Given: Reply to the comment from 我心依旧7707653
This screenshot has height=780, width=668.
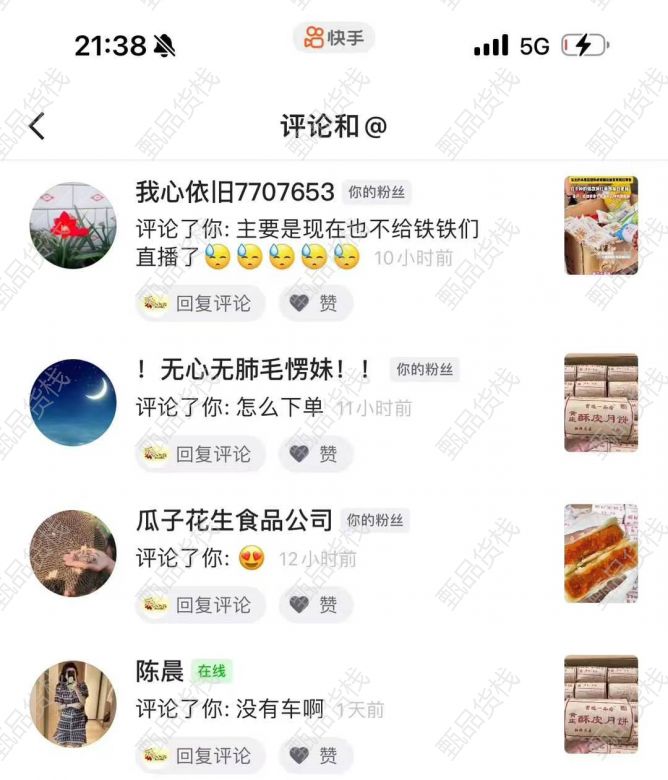Looking at the screenshot, I should tap(201, 303).
